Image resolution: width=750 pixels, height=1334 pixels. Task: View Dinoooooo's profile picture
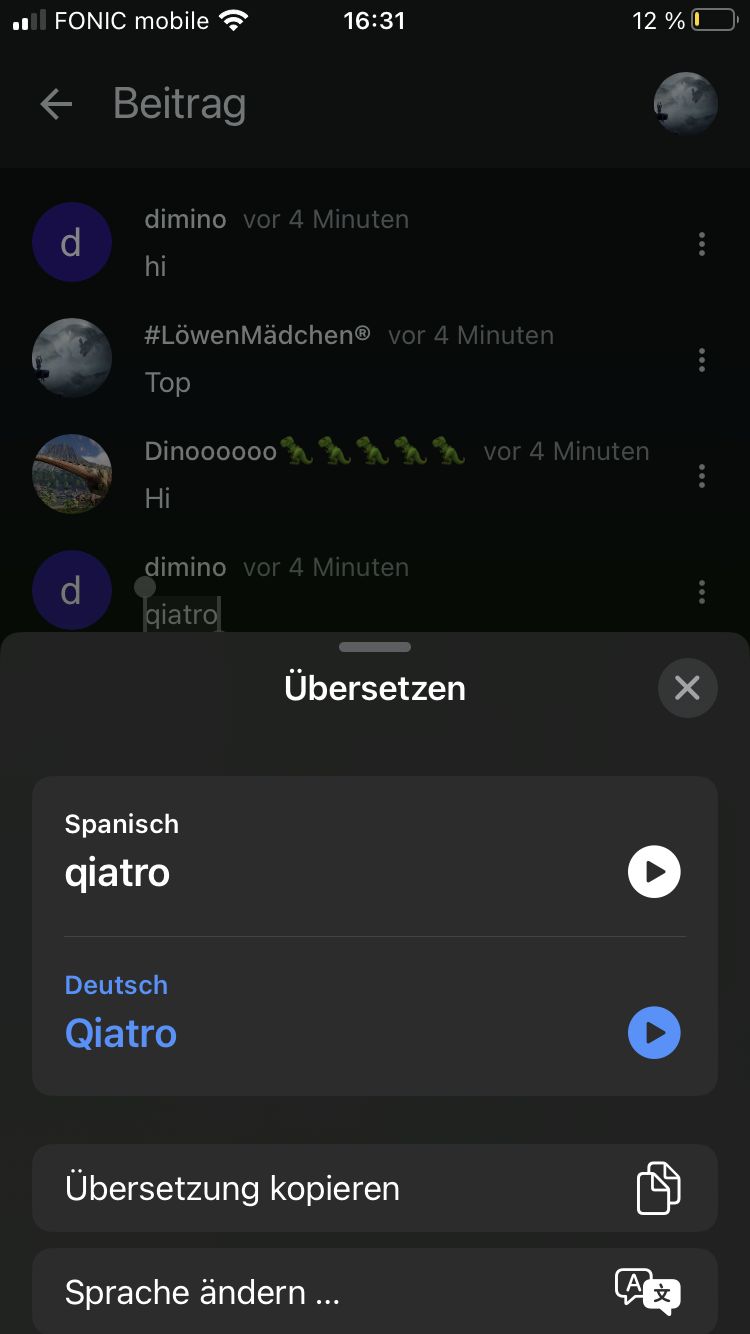72,474
